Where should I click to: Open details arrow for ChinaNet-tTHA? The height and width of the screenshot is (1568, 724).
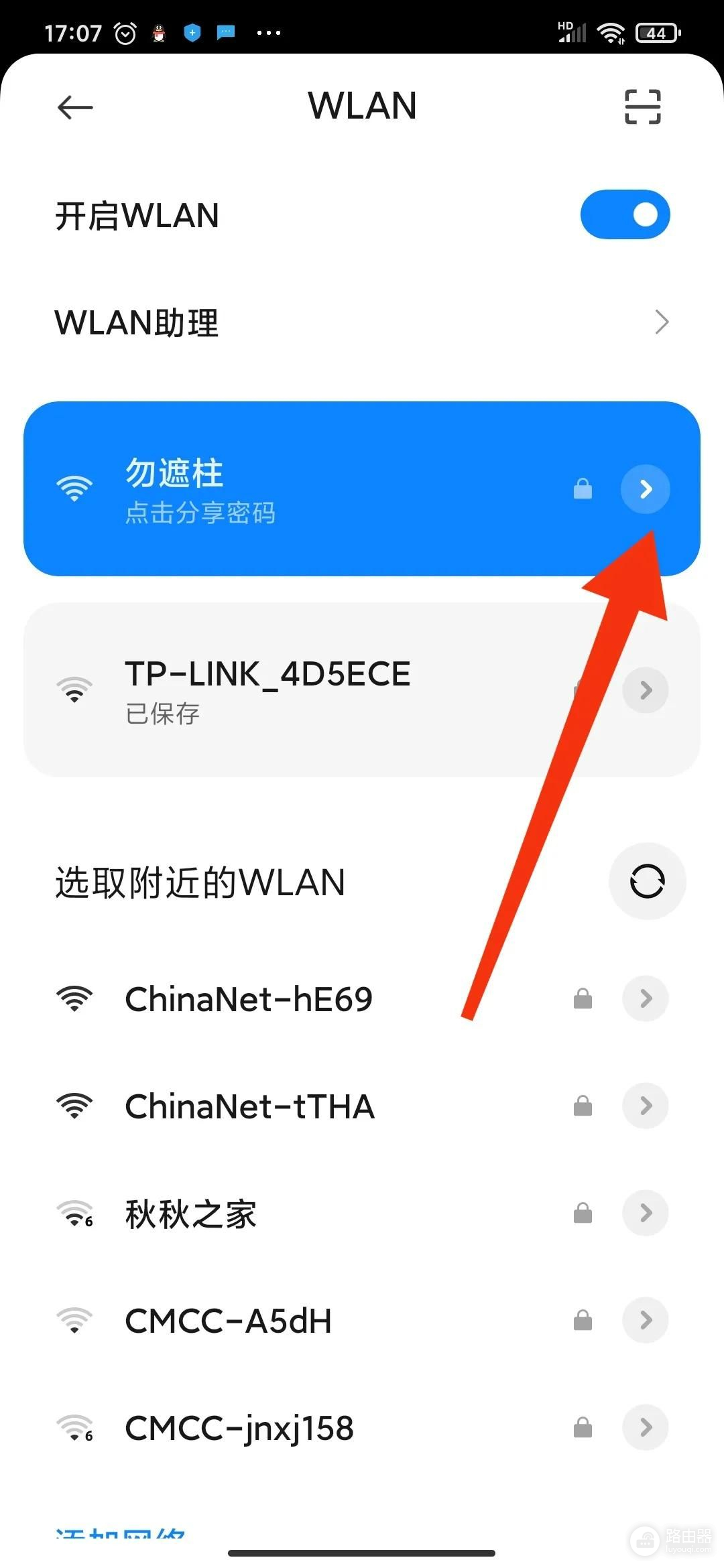pos(645,1106)
